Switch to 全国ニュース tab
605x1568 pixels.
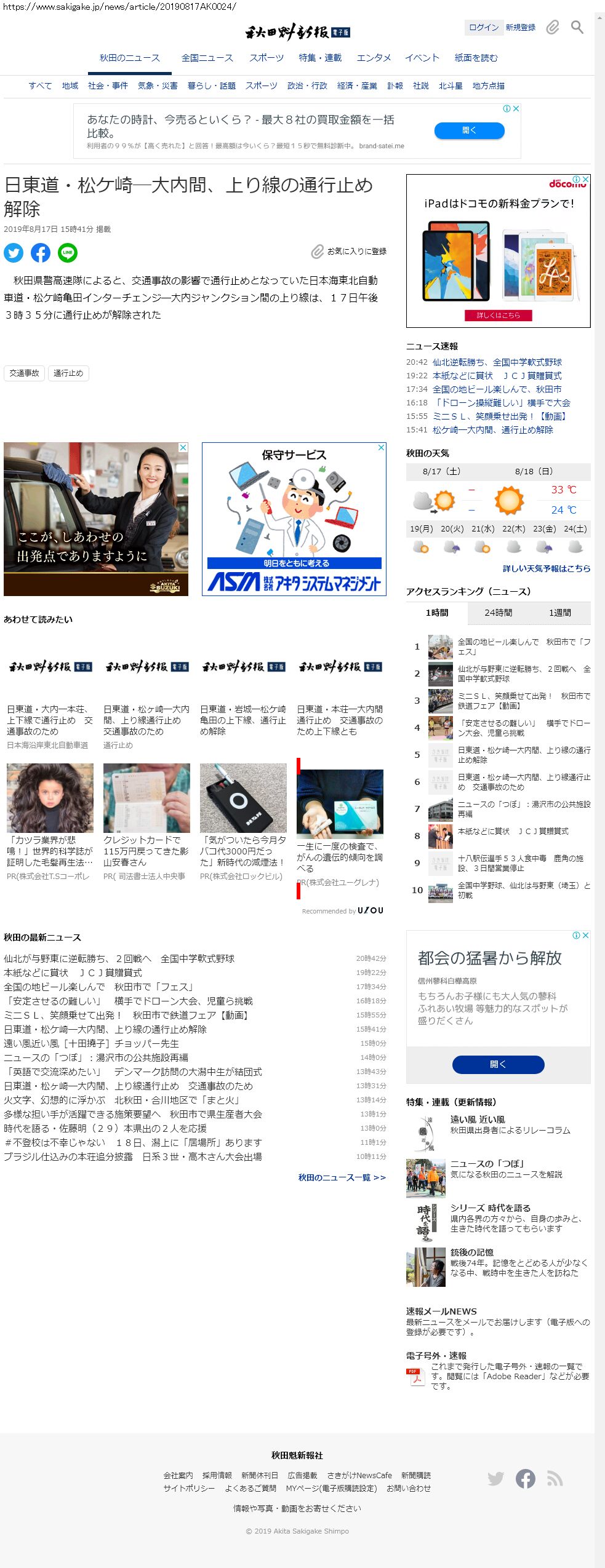[207, 58]
